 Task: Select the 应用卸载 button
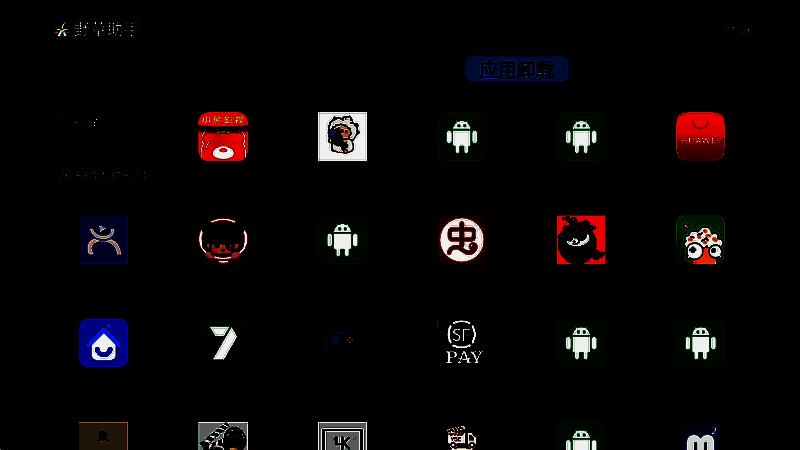516,69
